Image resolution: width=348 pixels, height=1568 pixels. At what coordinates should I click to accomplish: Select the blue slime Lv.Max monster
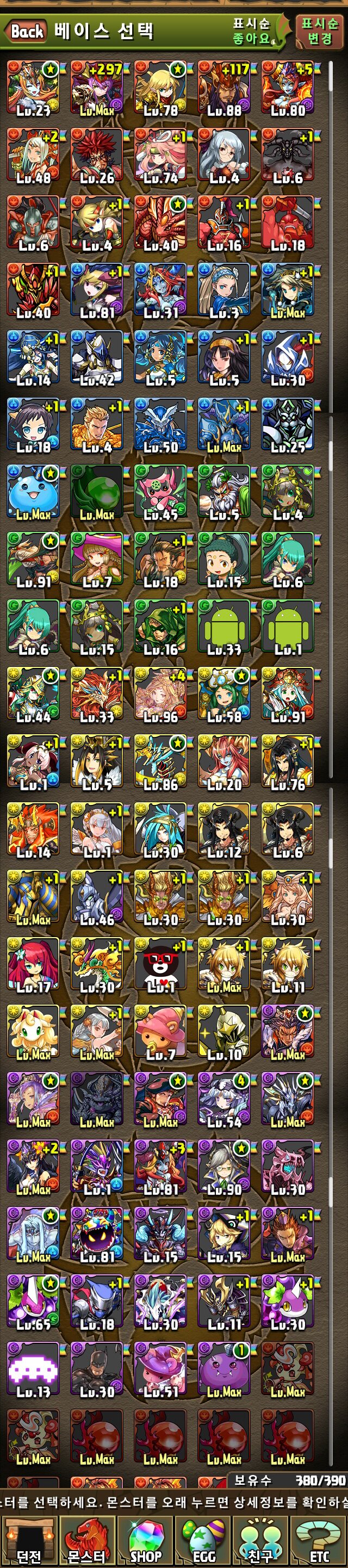34,492
